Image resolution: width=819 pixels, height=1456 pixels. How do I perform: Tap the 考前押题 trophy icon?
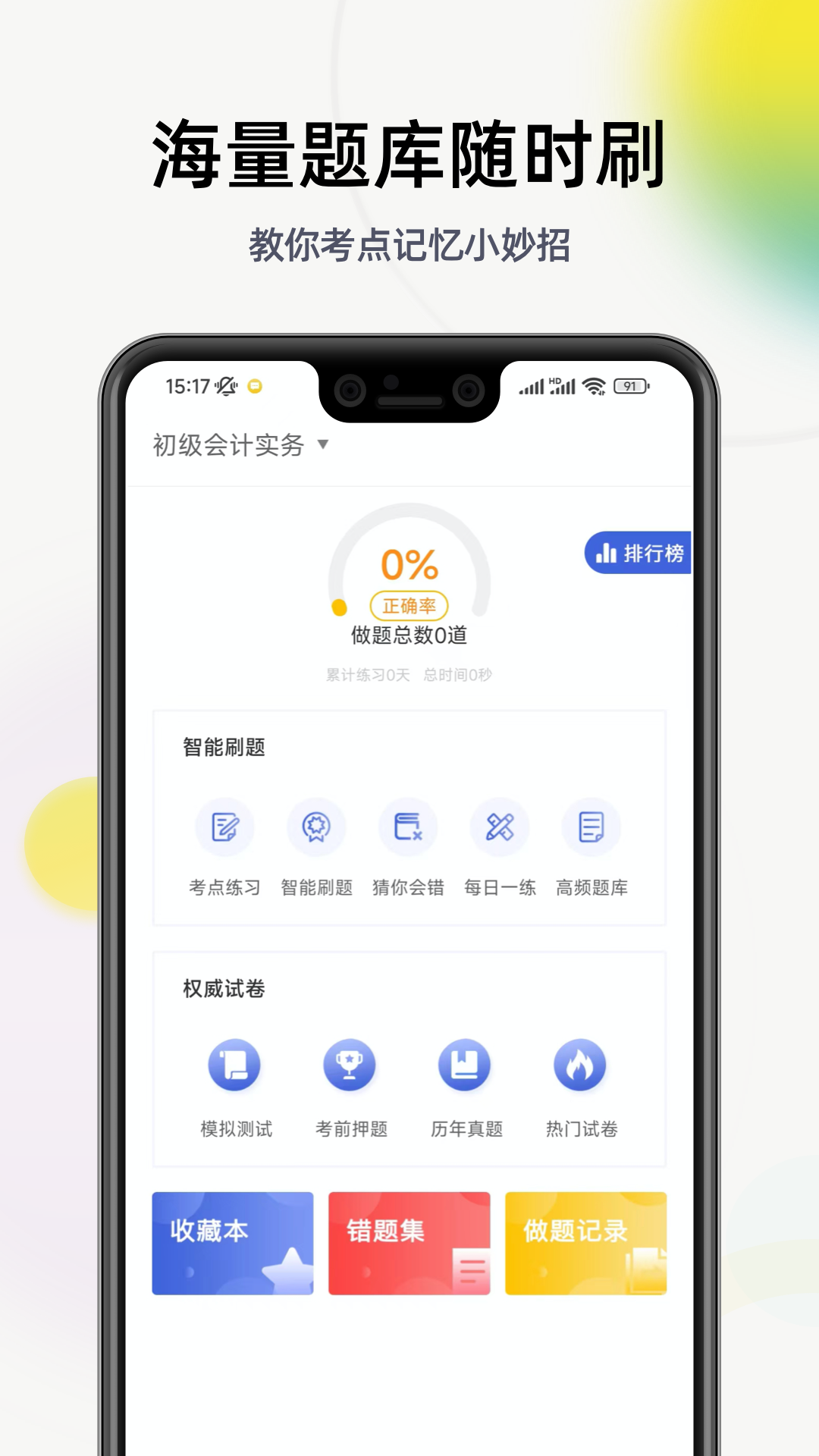(350, 1064)
